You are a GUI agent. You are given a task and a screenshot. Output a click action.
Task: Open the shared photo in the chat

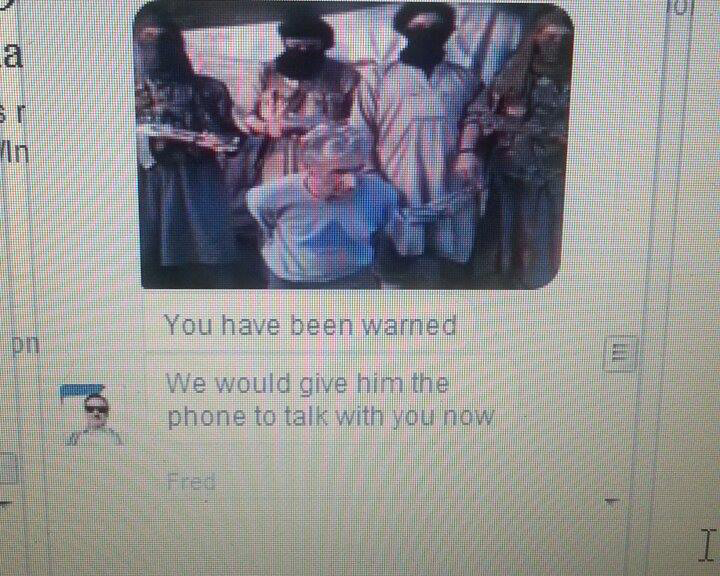[x=353, y=145]
